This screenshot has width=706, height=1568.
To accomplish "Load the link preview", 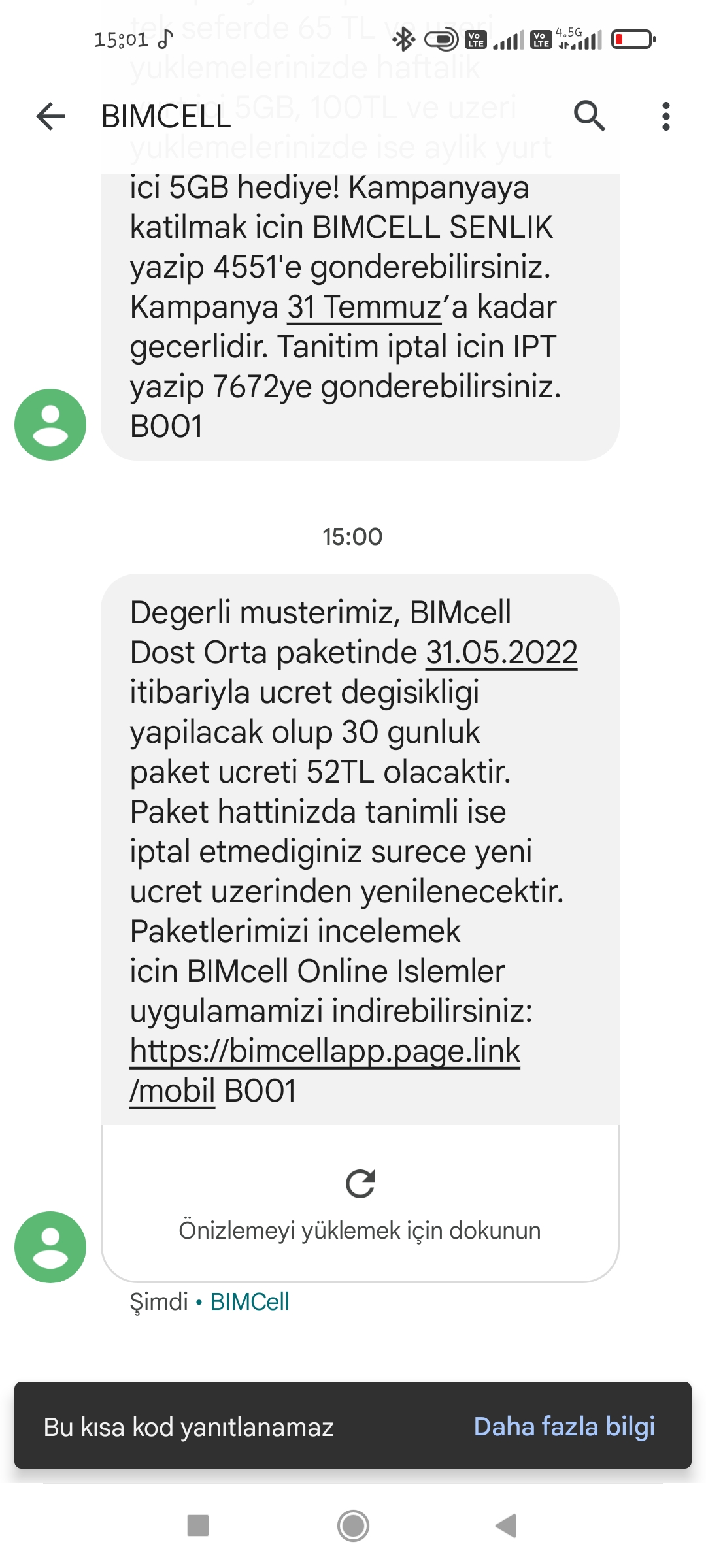I will 360,1203.
